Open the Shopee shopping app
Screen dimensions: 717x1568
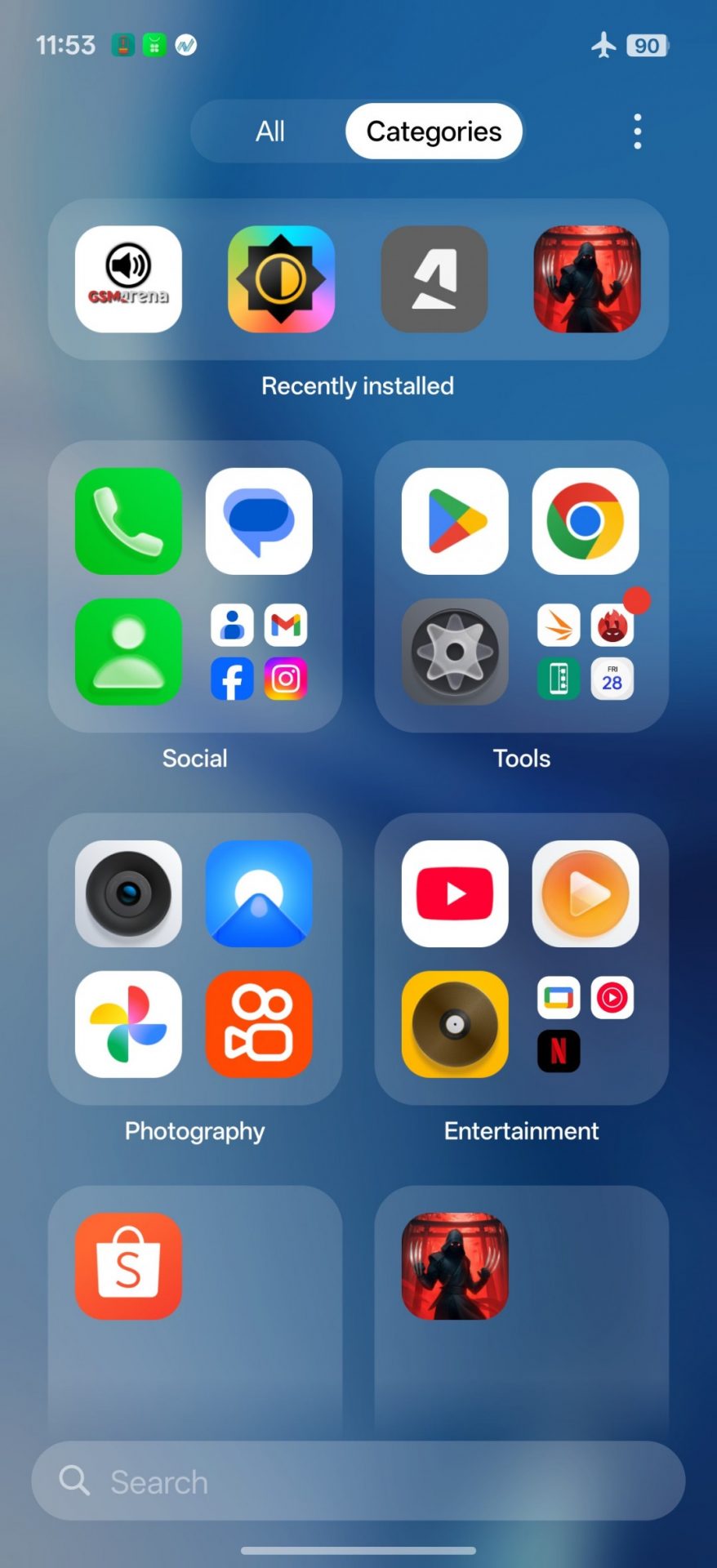128,1266
